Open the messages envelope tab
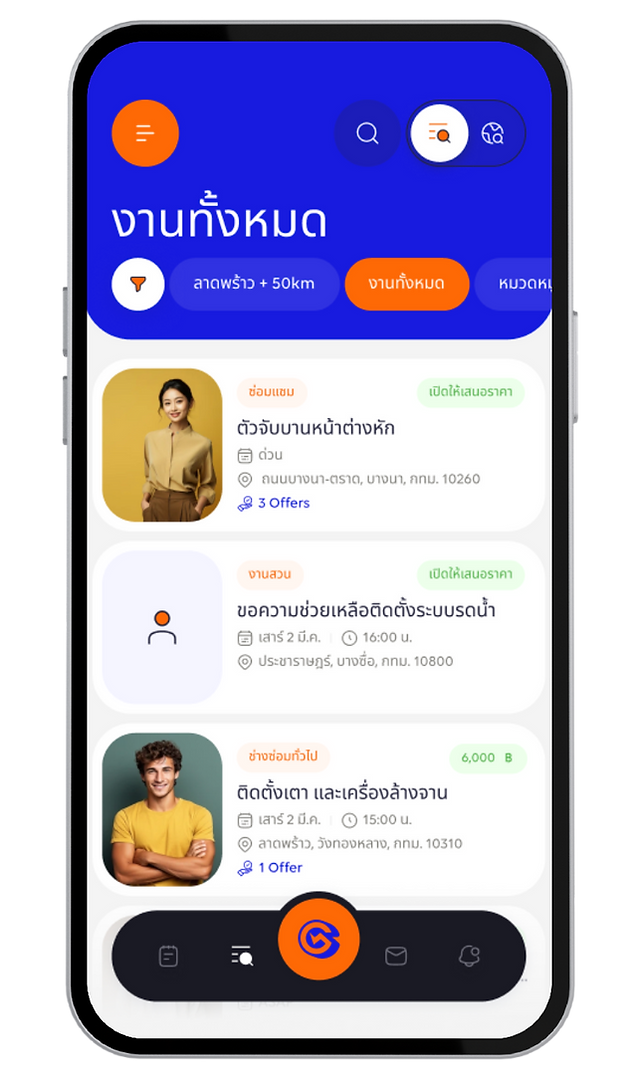Image resolution: width=632 pixels, height=1079 pixels. (396, 956)
